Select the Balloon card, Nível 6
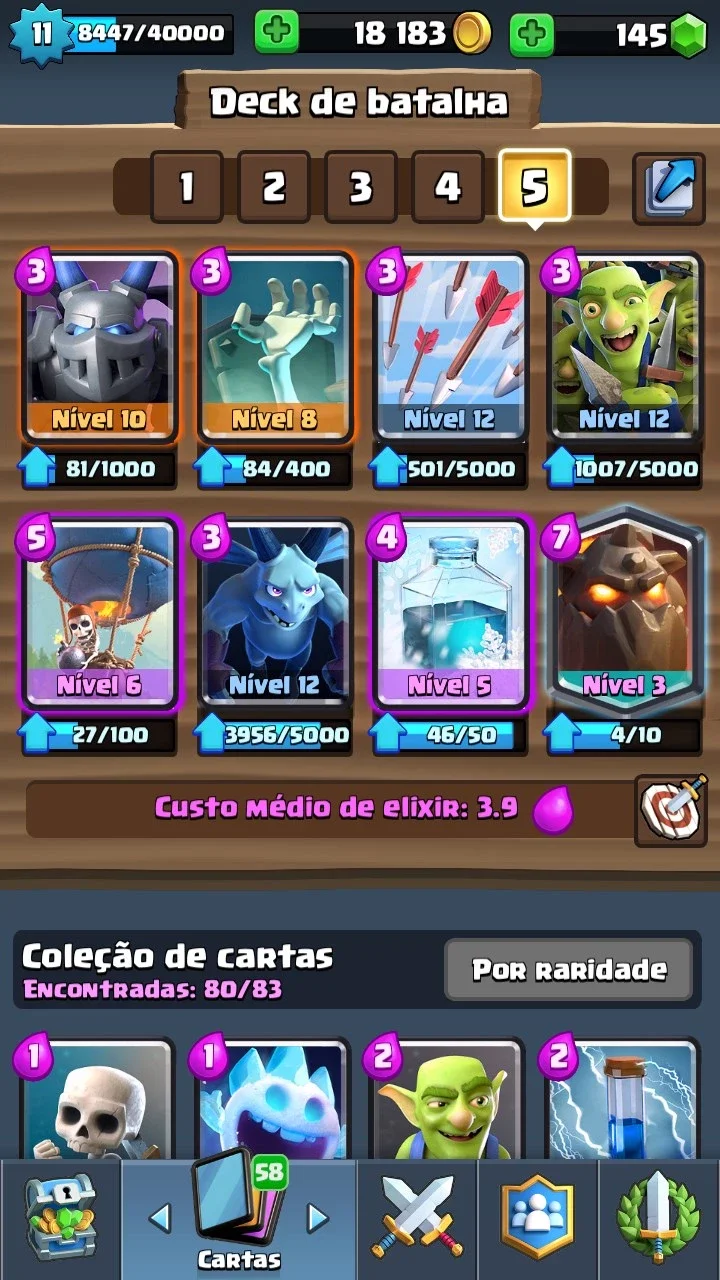 point(99,613)
